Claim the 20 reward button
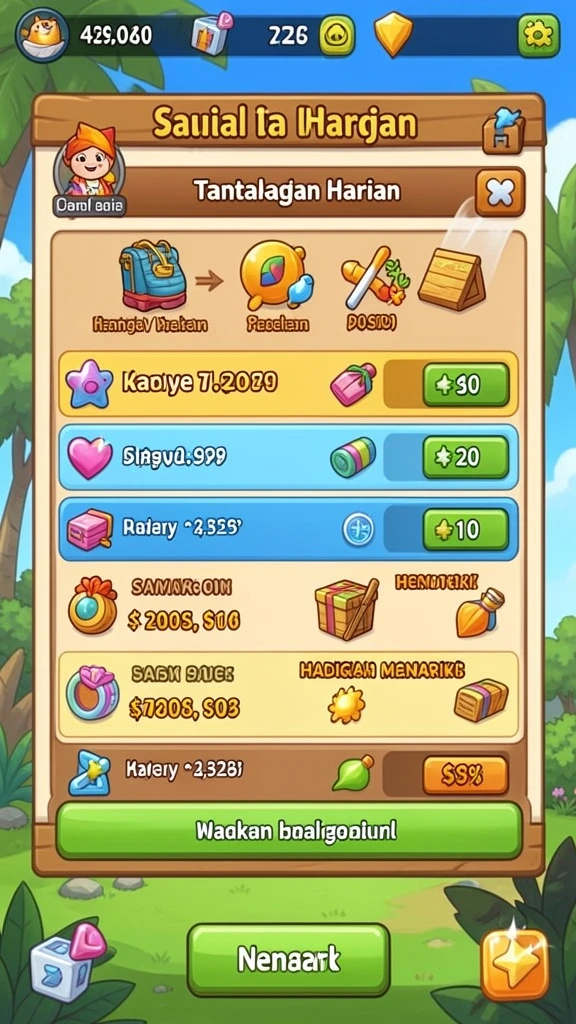Image resolution: width=576 pixels, height=1024 pixels. pos(466,457)
